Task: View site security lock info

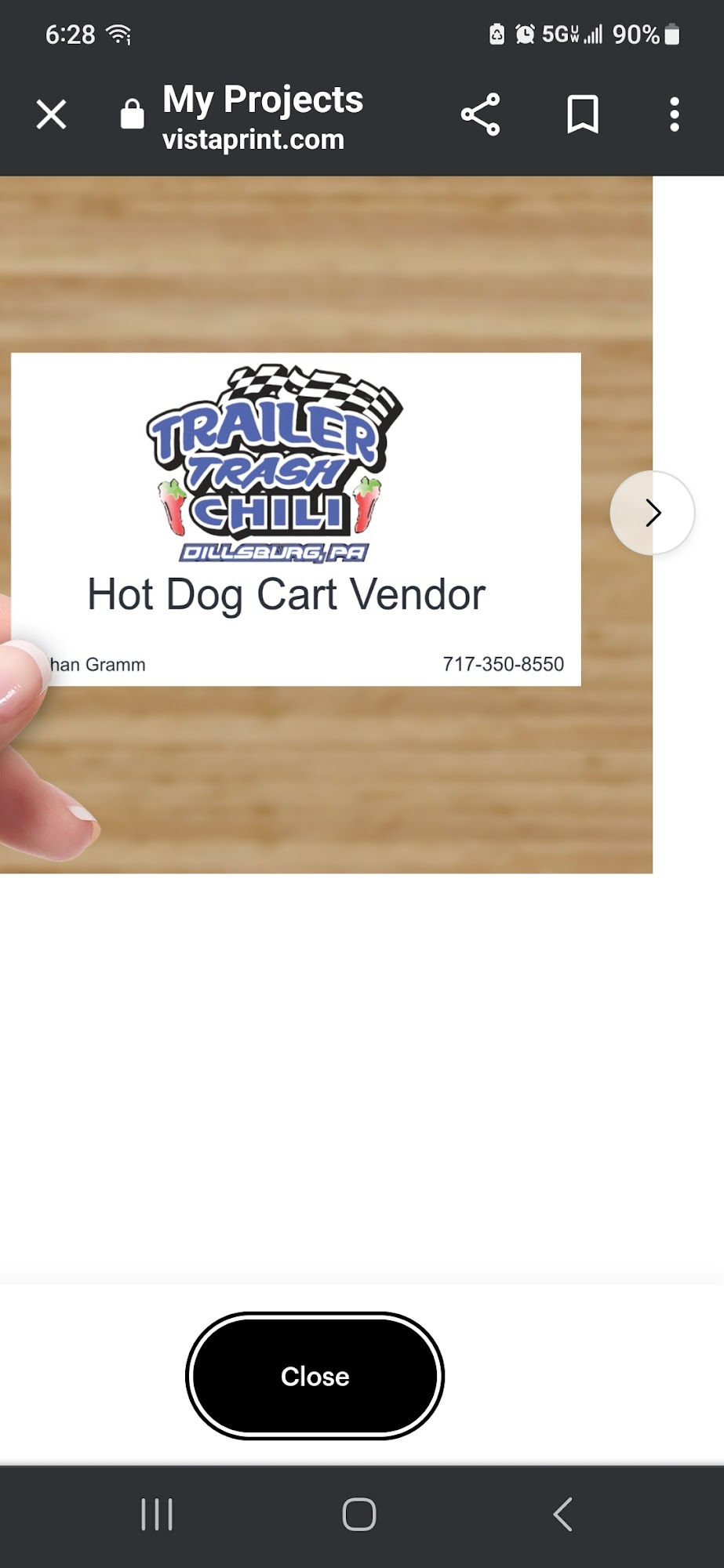Action: (x=132, y=114)
